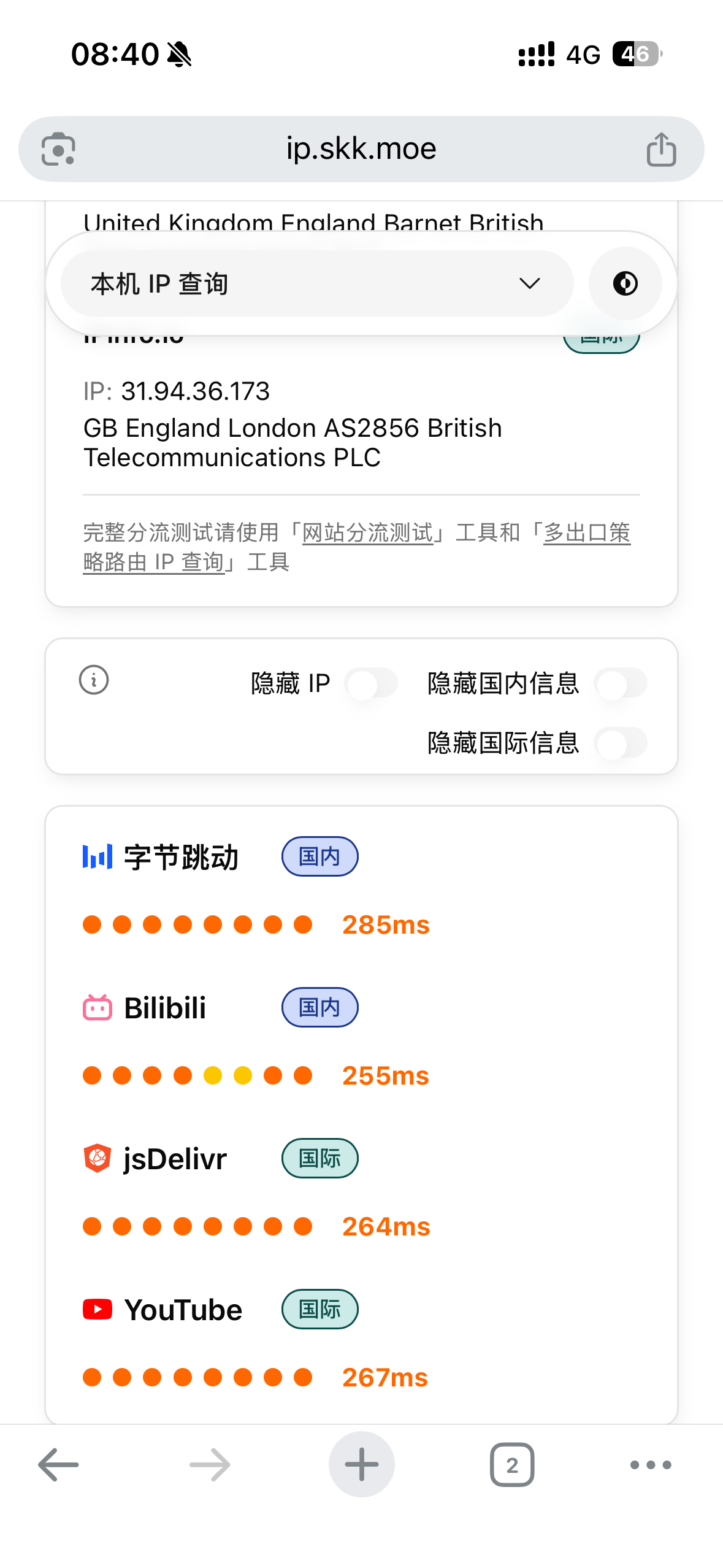Open the 网站分流测试 link

tap(368, 532)
